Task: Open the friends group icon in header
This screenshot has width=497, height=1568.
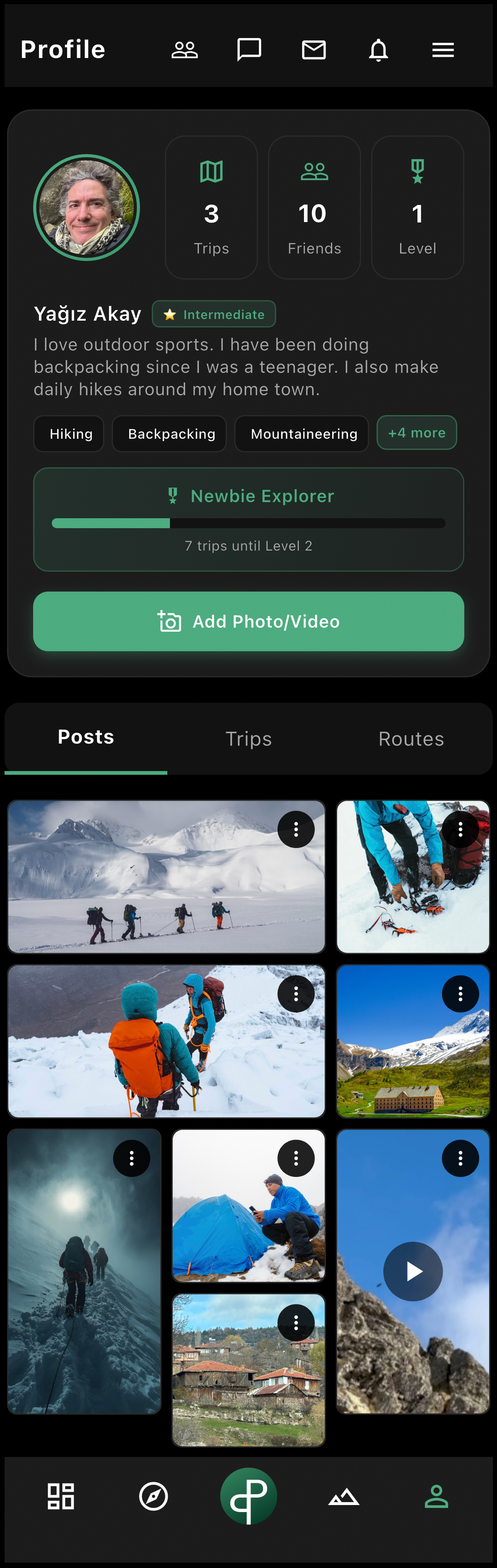Action: pyautogui.click(x=184, y=50)
